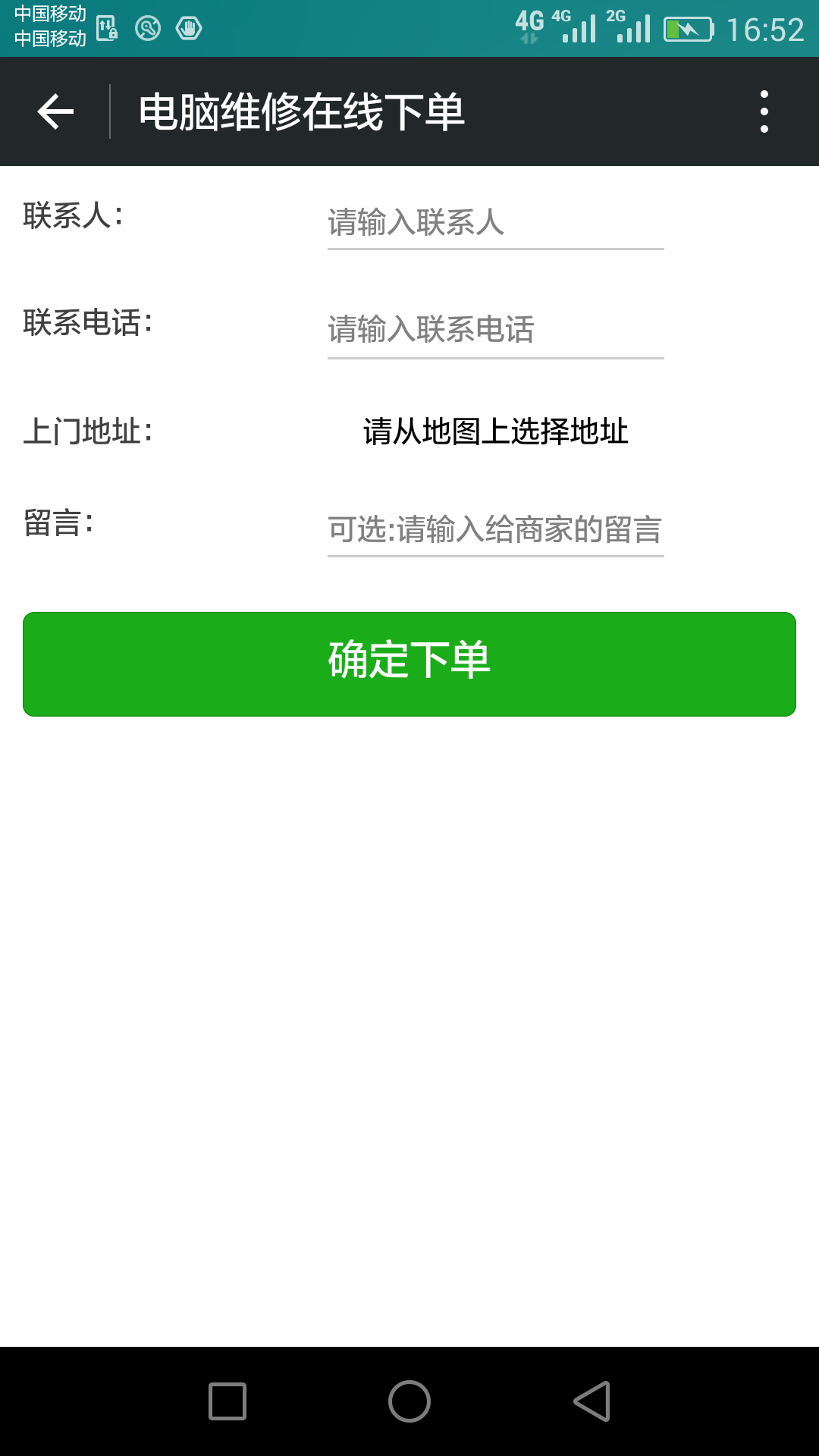819x1456 pixels.
Task: Select 请从地图上选择地址 to pick an address
Action: [x=495, y=431]
